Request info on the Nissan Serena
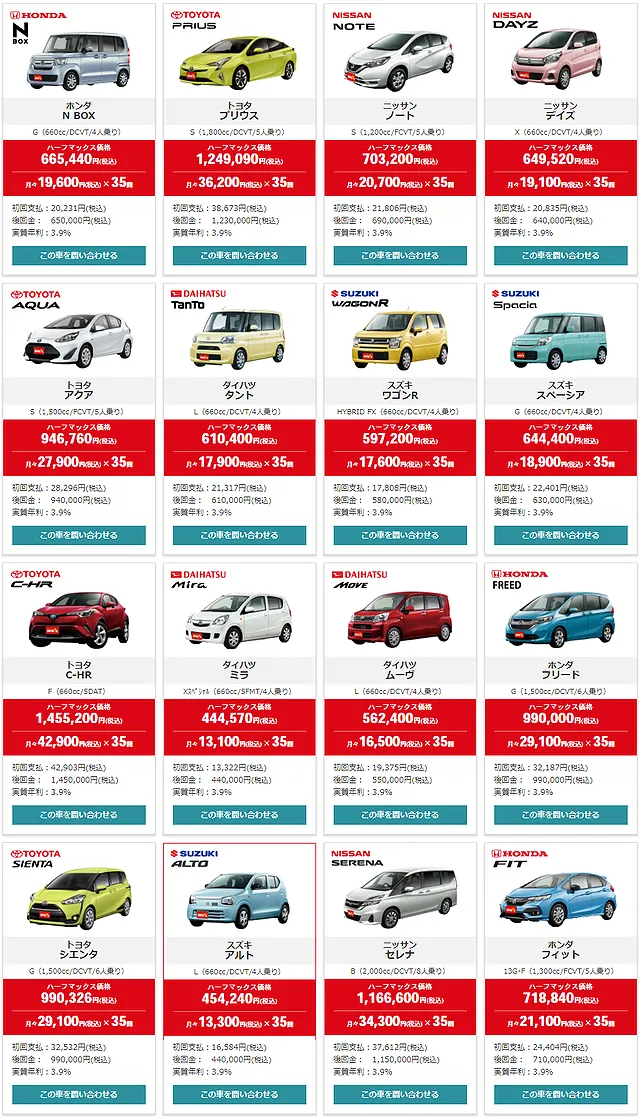The height and width of the screenshot is (1118, 640). point(400,1095)
